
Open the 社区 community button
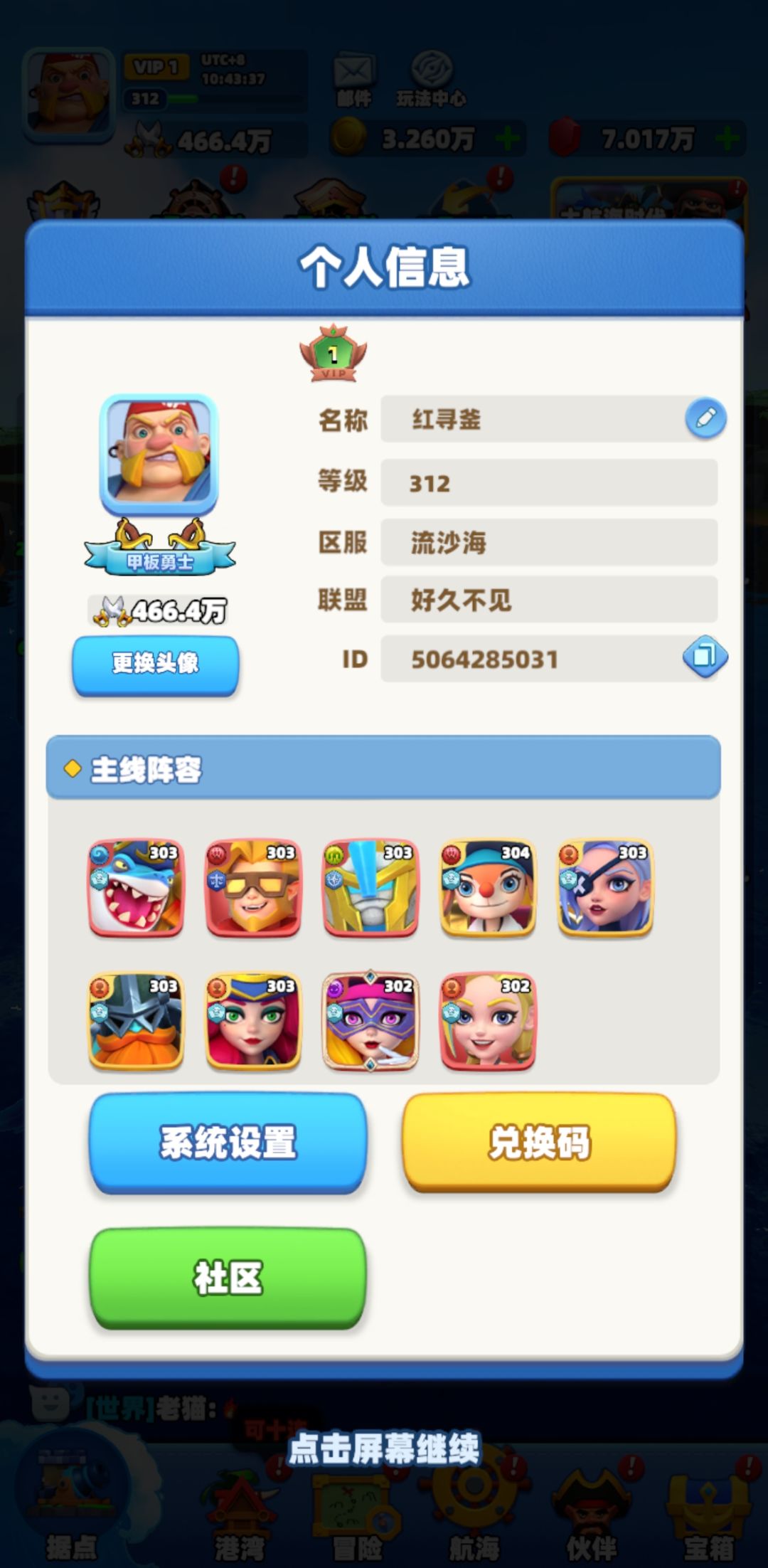click(228, 1278)
